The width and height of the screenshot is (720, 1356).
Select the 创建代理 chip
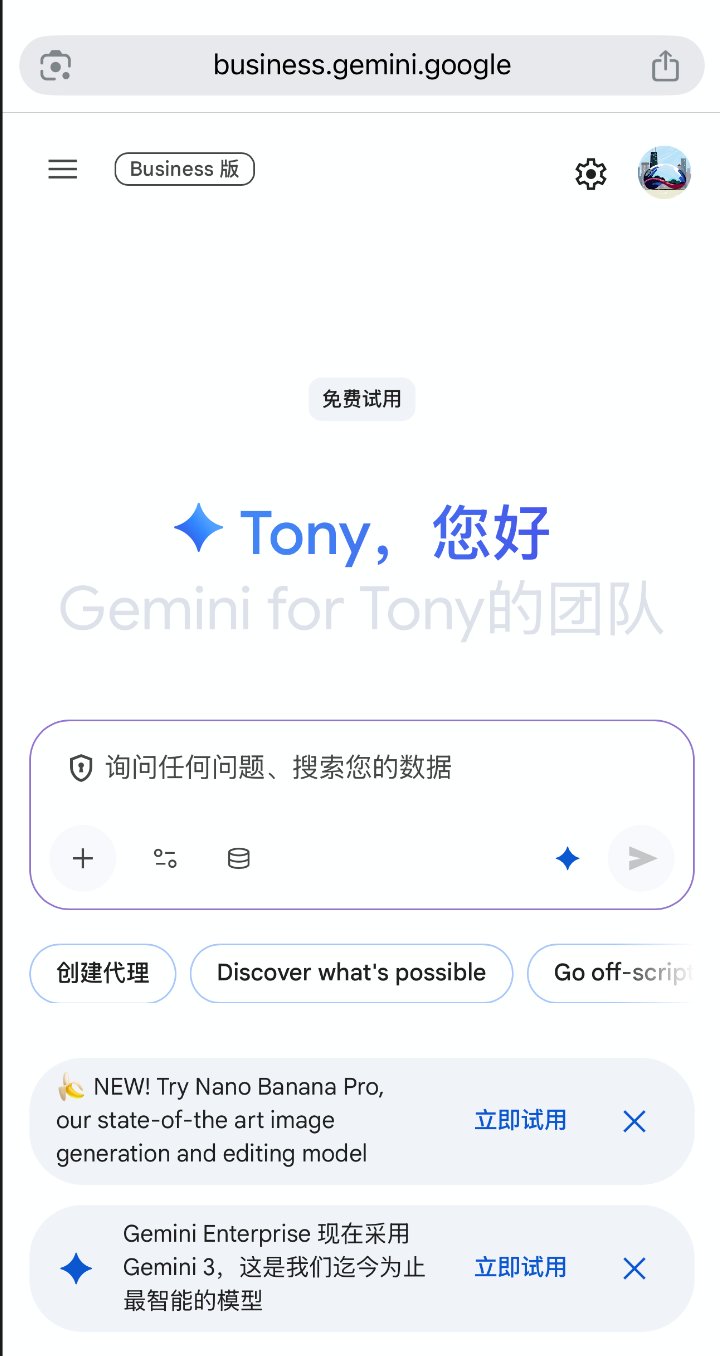tap(103, 973)
